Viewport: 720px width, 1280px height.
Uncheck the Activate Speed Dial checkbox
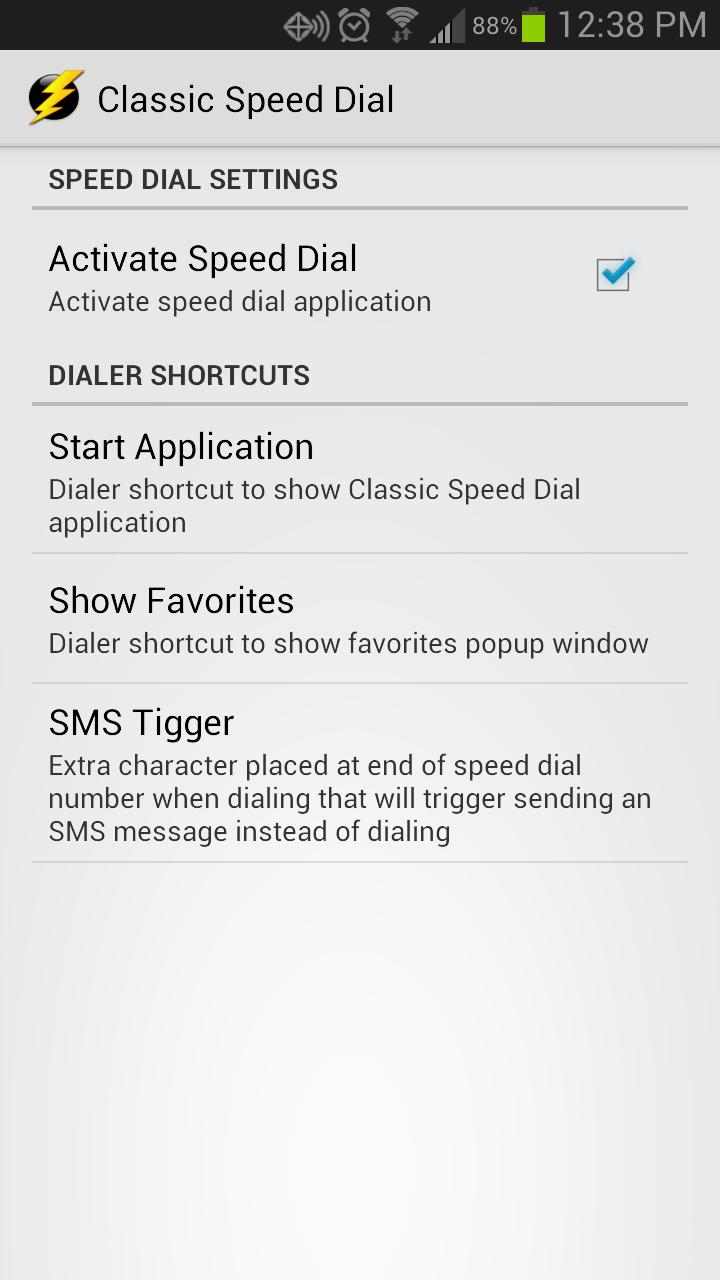(x=613, y=275)
